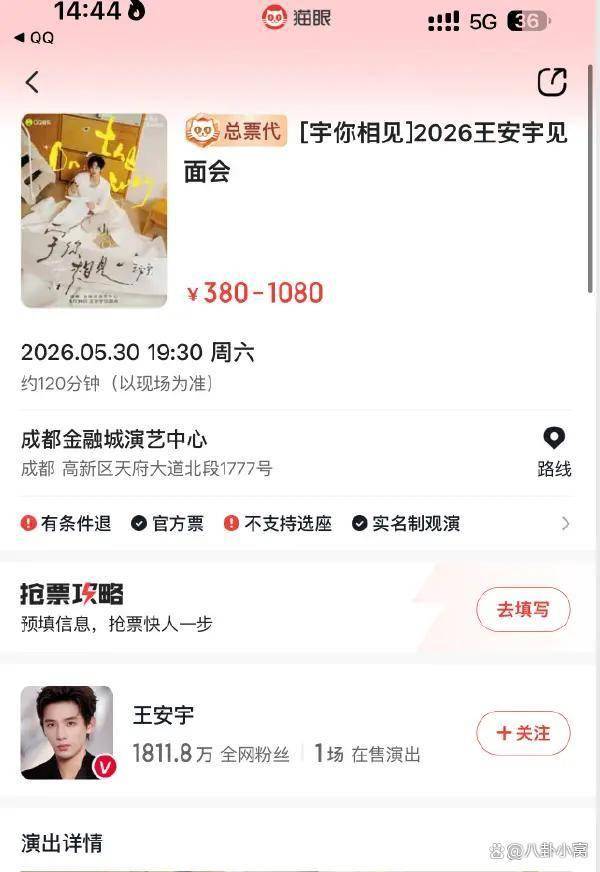The image size is (600, 872).
Task: Open the event poster image
Action: coord(94,210)
